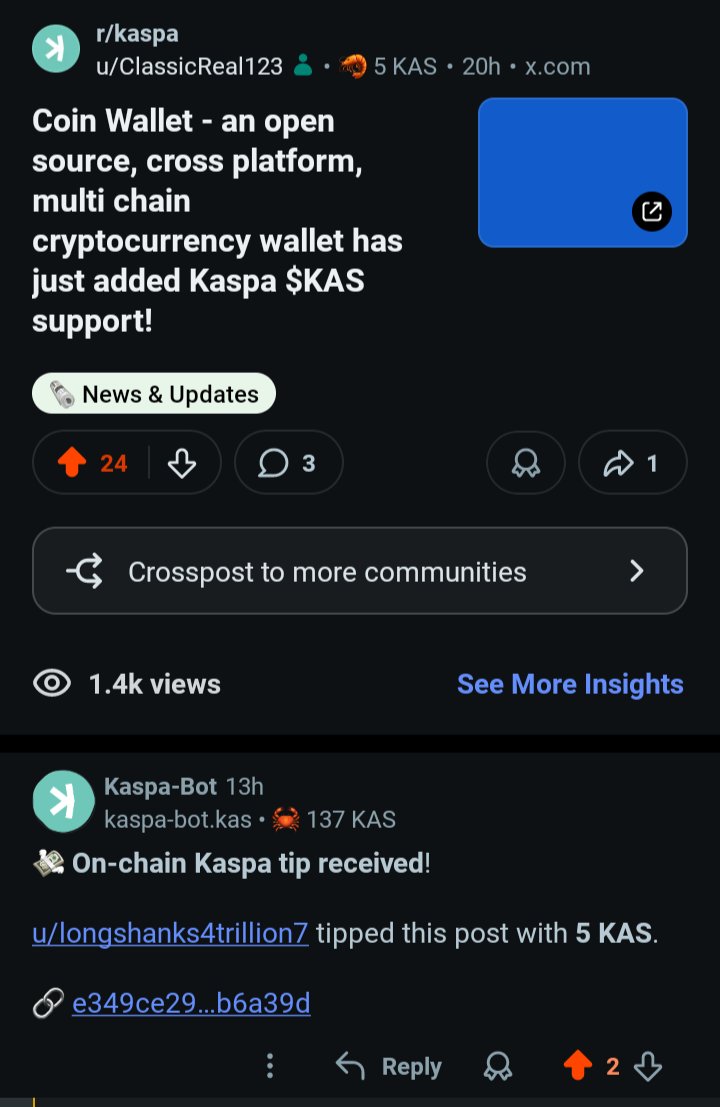This screenshot has width=720, height=1107.
Task: Open the x.com link thumbnail
Action: coord(582,172)
